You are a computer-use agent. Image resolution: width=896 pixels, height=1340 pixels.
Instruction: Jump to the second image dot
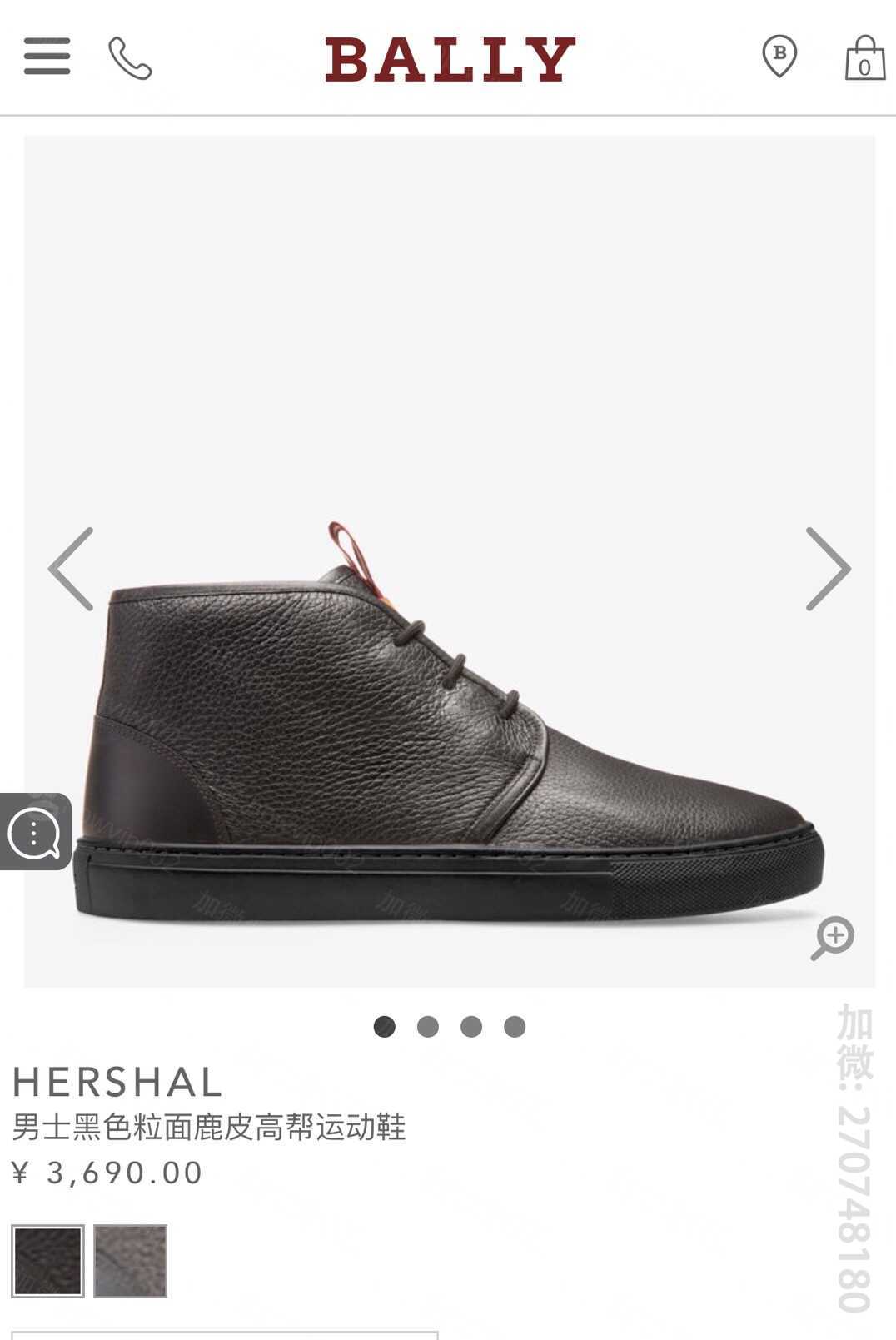428,1027
